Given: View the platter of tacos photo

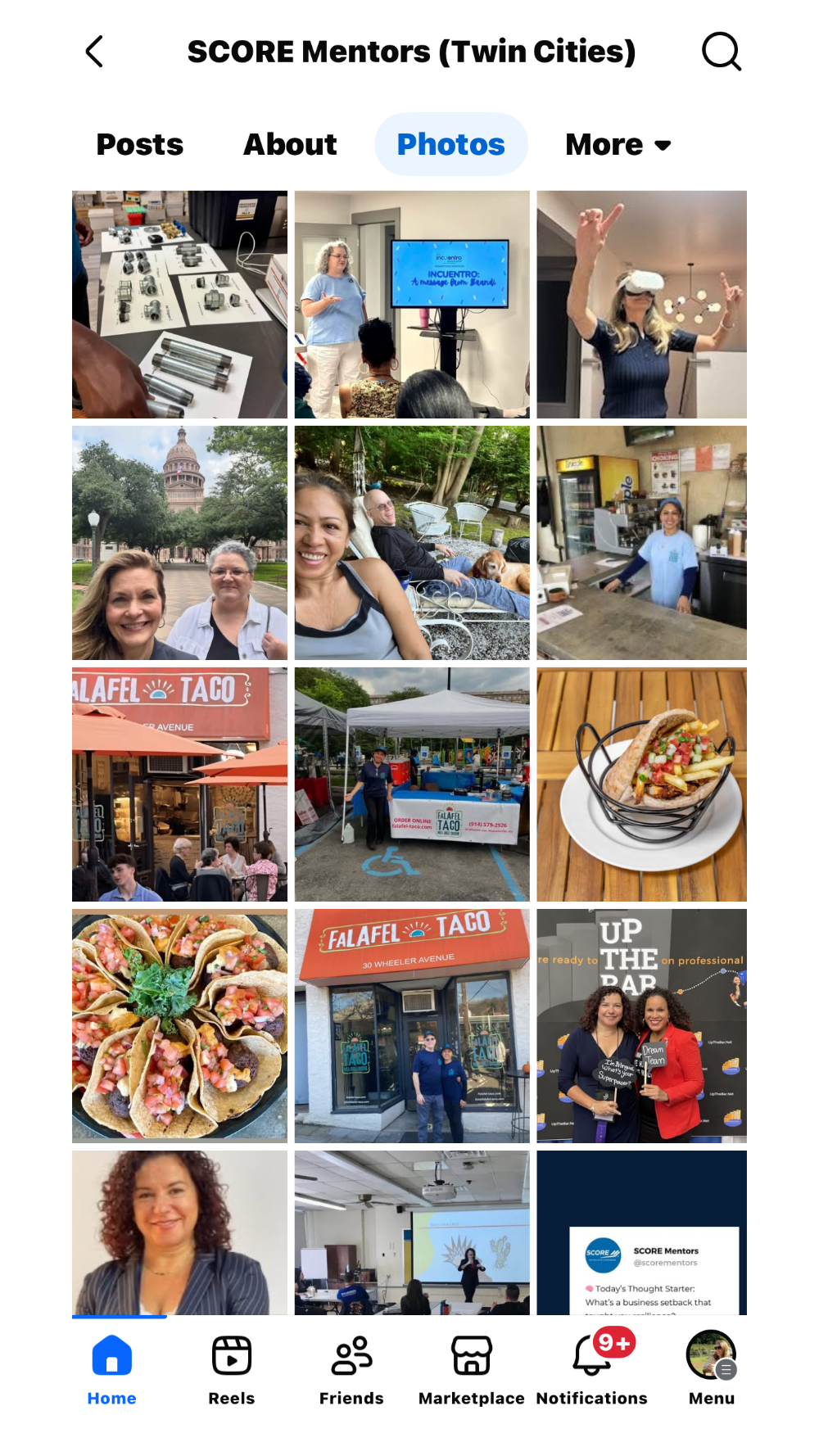Looking at the screenshot, I should click(x=179, y=1026).
